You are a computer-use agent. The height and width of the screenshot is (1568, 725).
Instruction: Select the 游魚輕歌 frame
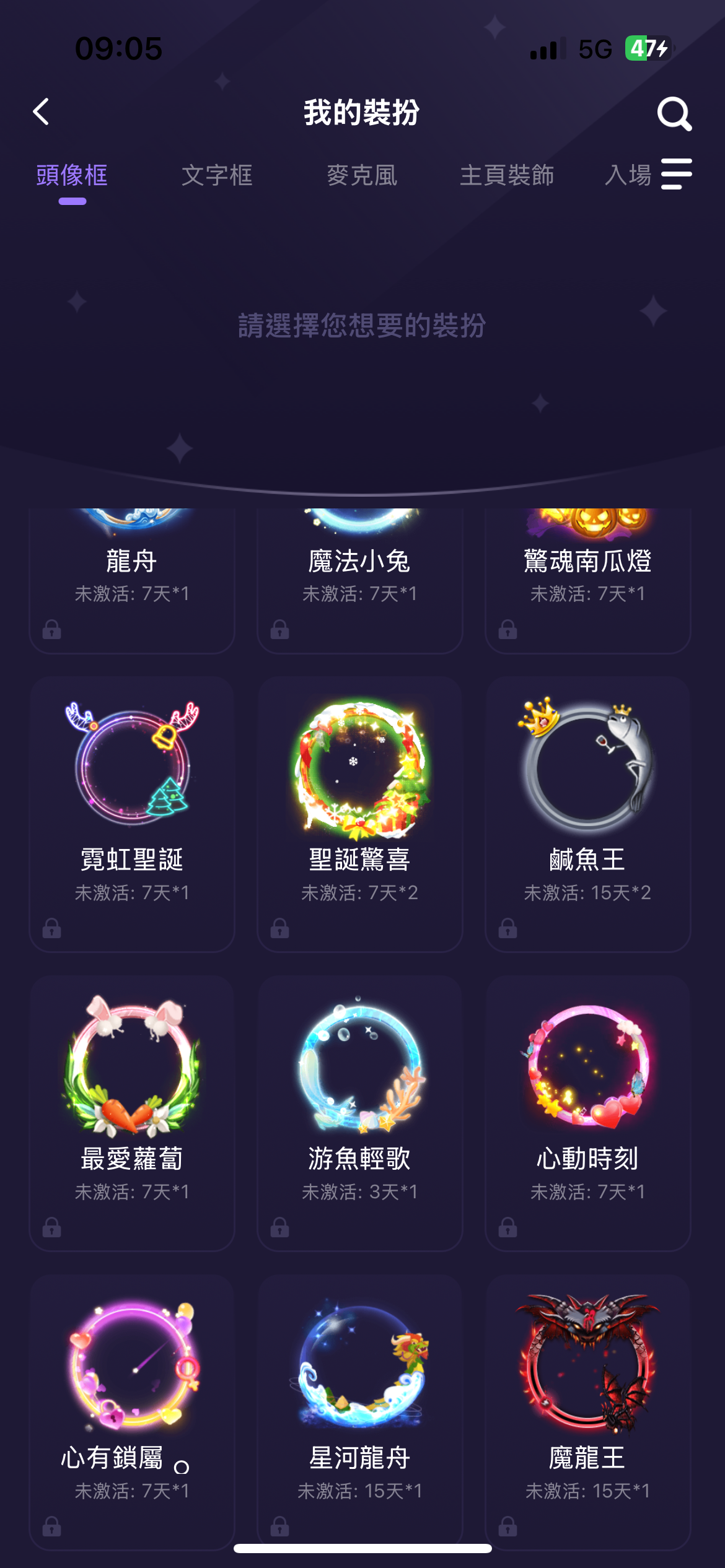point(360,1112)
